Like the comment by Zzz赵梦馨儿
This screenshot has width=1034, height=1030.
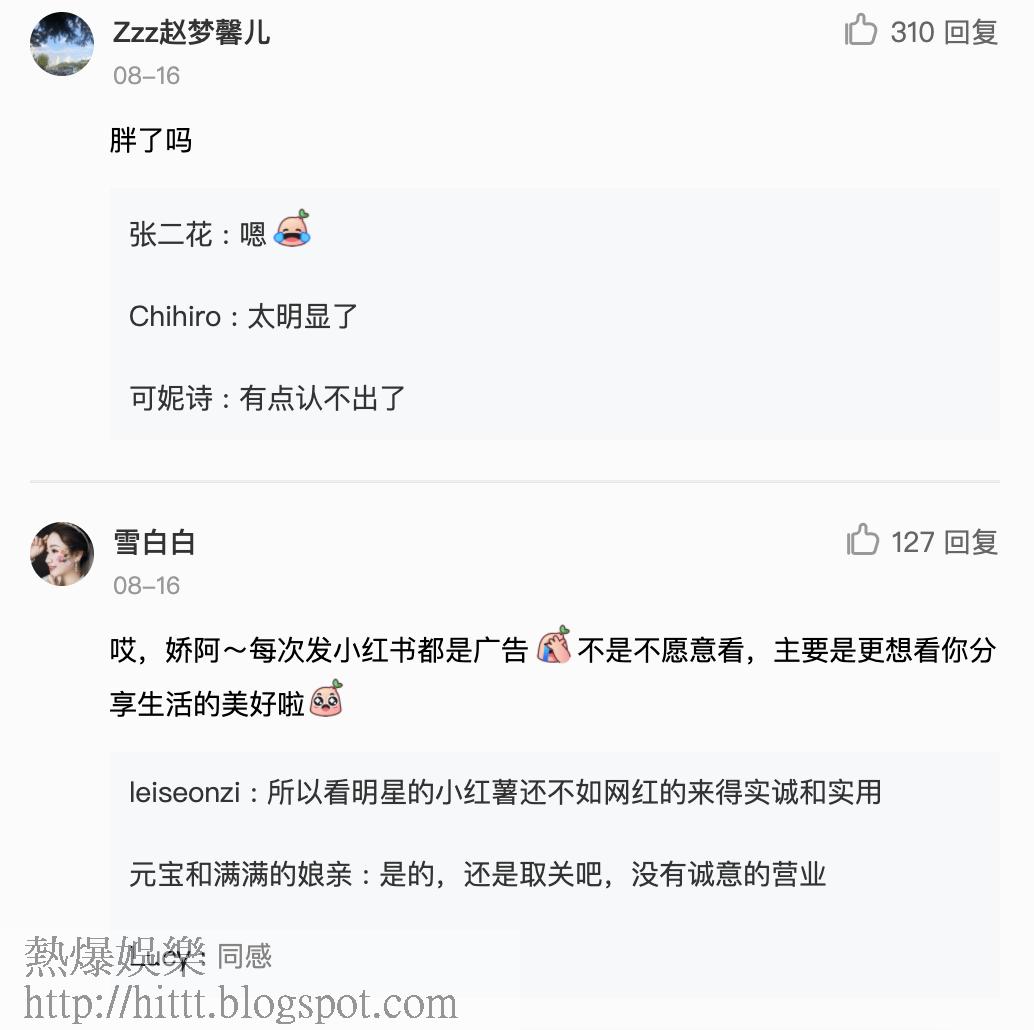pos(861,31)
